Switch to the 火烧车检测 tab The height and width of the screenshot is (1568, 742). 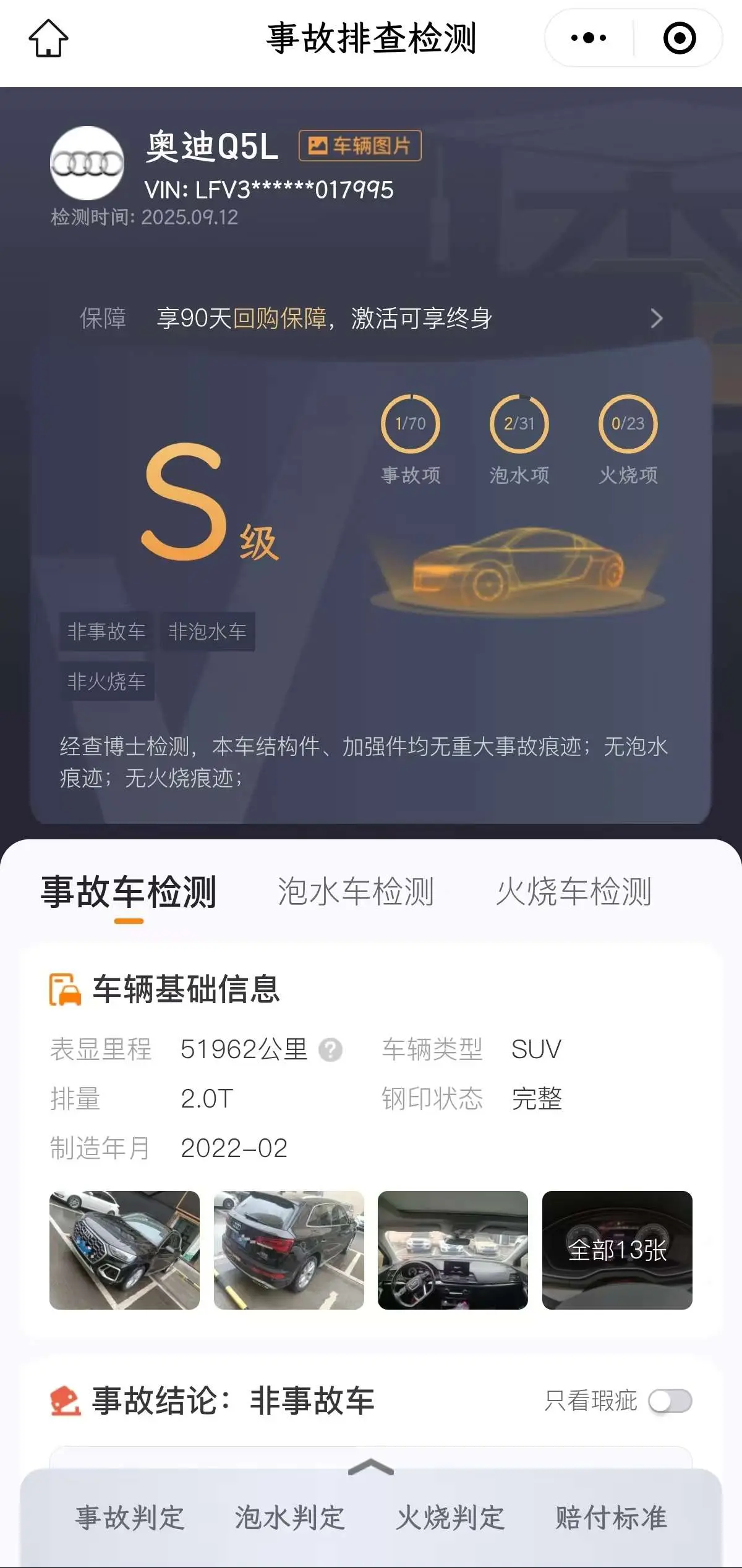574,892
